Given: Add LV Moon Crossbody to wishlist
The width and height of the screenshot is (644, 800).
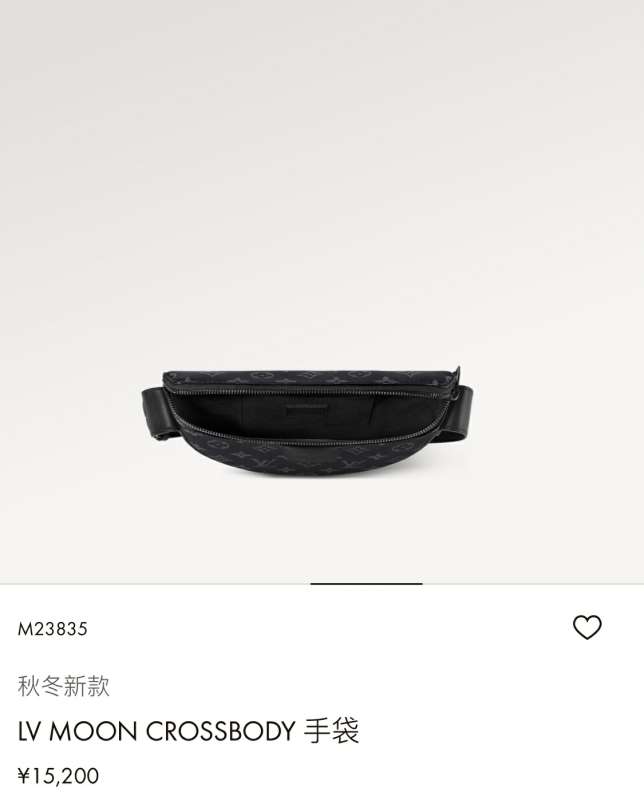Looking at the screenshot, I should click(587, 627).
